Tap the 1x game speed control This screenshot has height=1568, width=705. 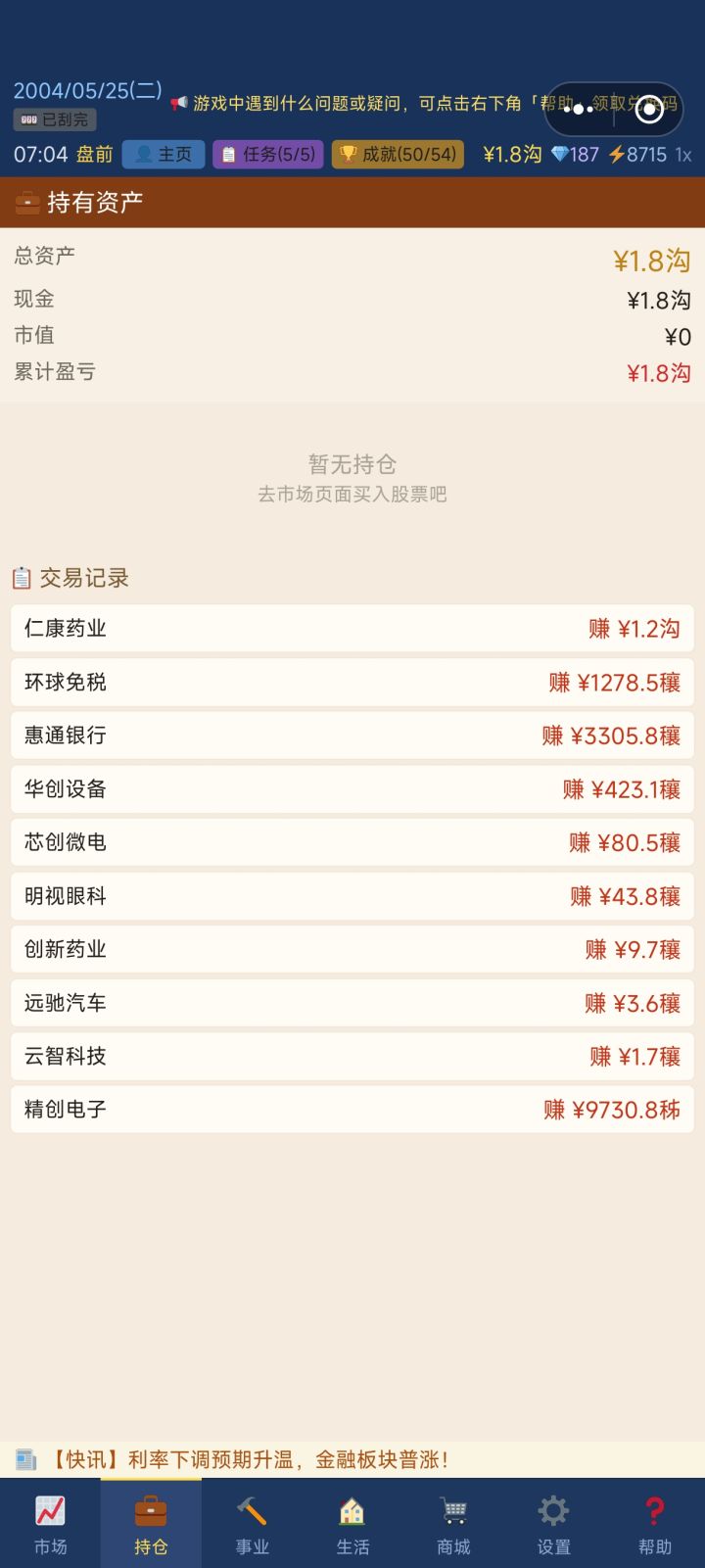click(683, 155)
